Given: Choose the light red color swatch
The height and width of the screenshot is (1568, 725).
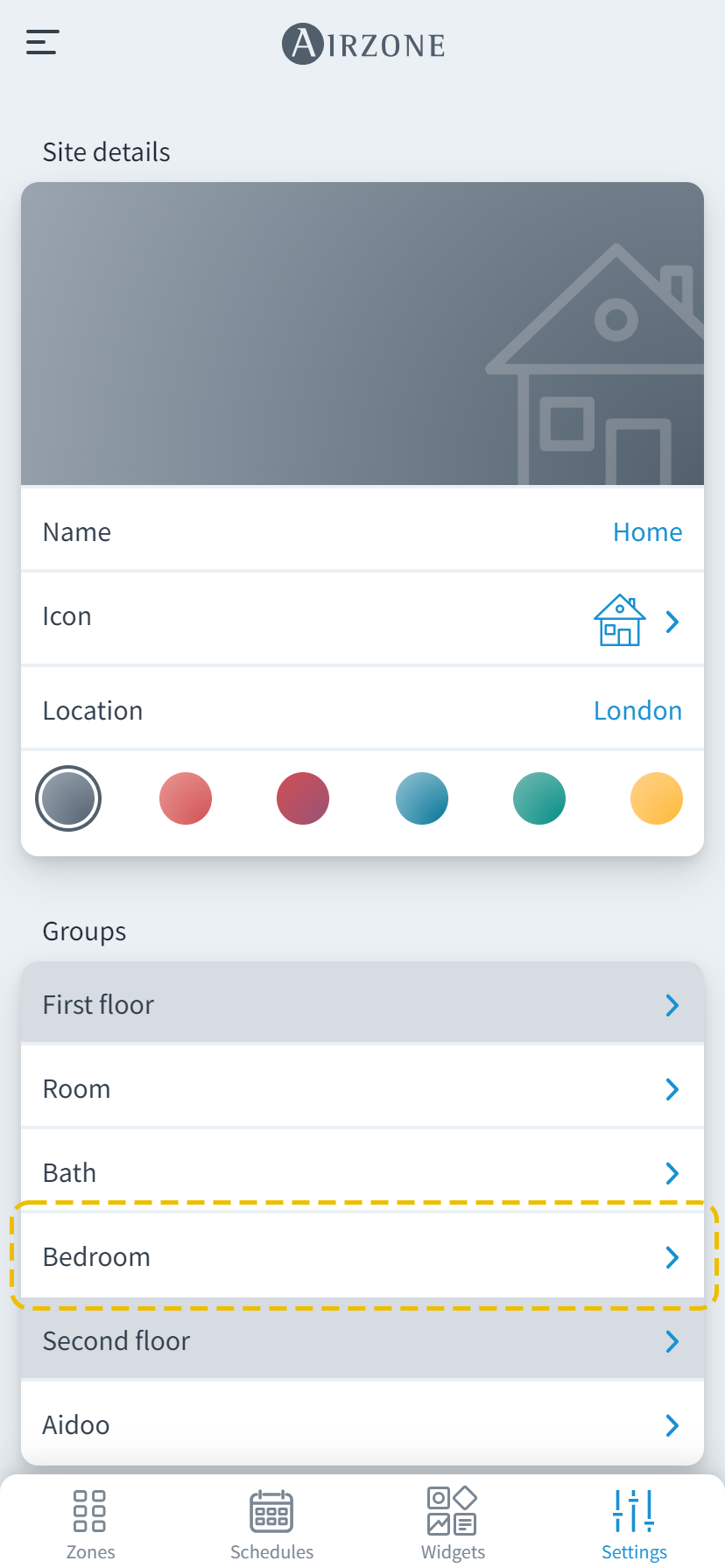Looking at the screenshot, I should (186, 798).
